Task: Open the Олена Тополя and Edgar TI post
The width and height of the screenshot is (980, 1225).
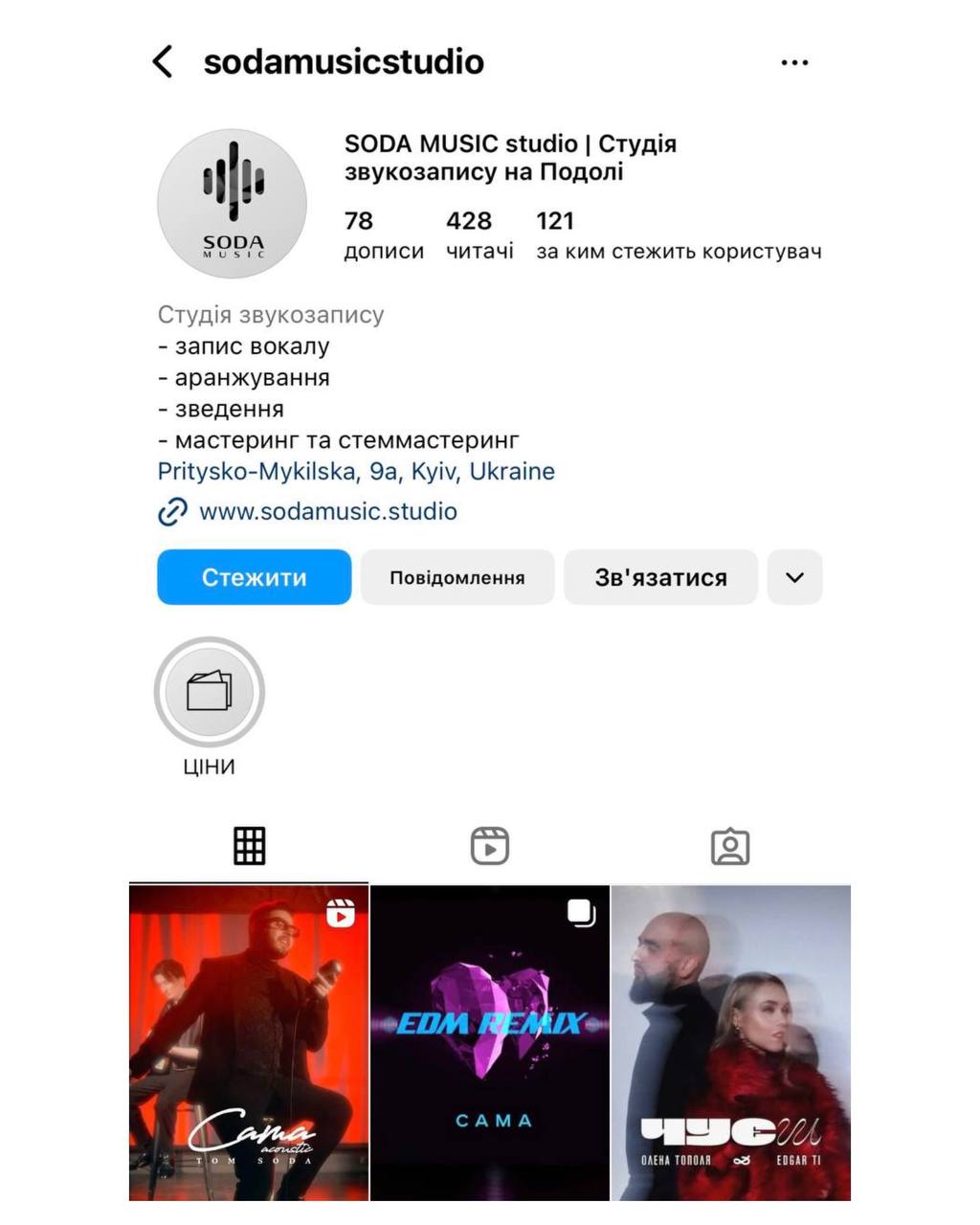Action: pos(730,1042)
